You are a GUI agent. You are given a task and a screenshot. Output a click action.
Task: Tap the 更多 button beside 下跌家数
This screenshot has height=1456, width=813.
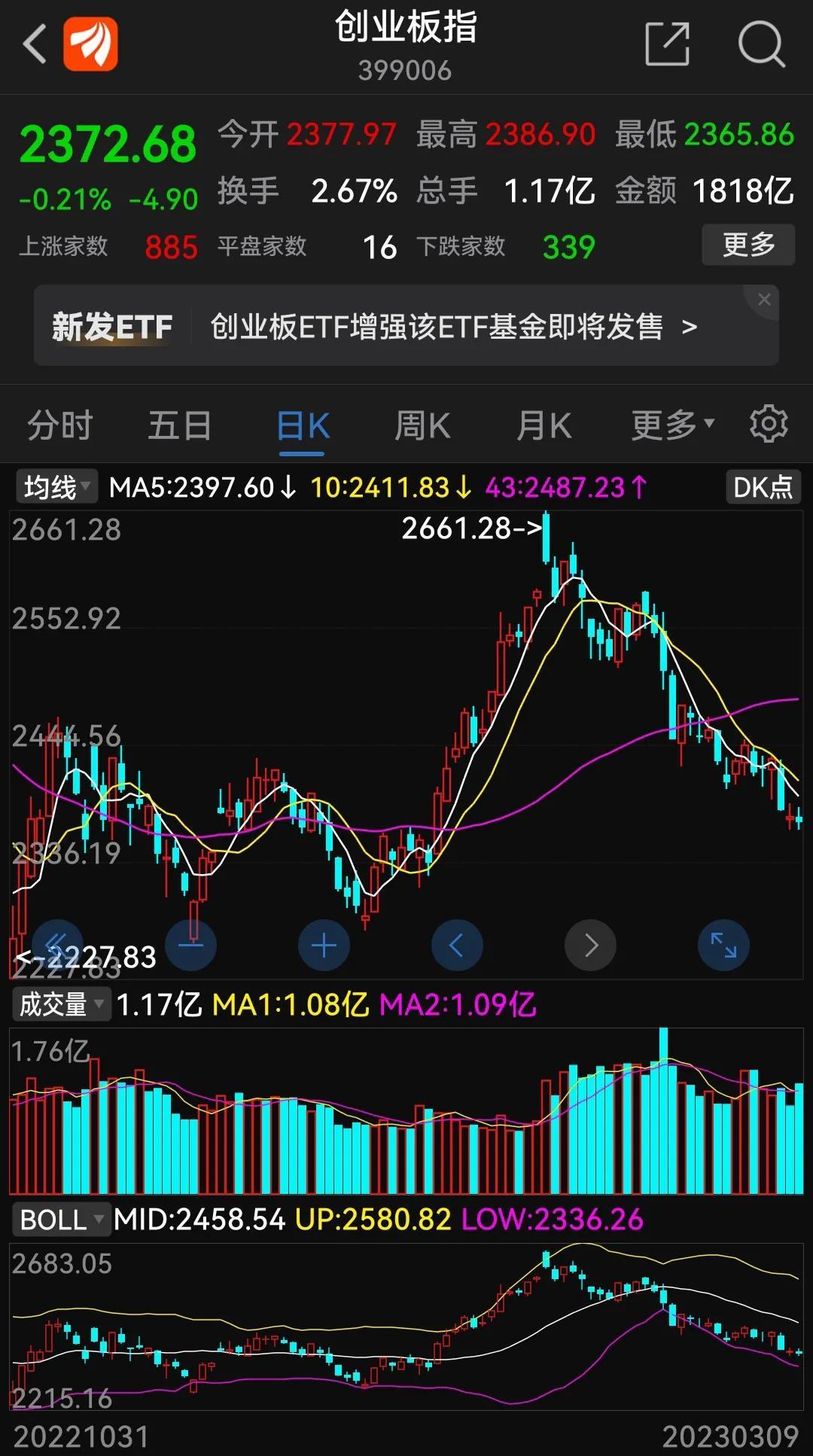click(x=748, y=245)
